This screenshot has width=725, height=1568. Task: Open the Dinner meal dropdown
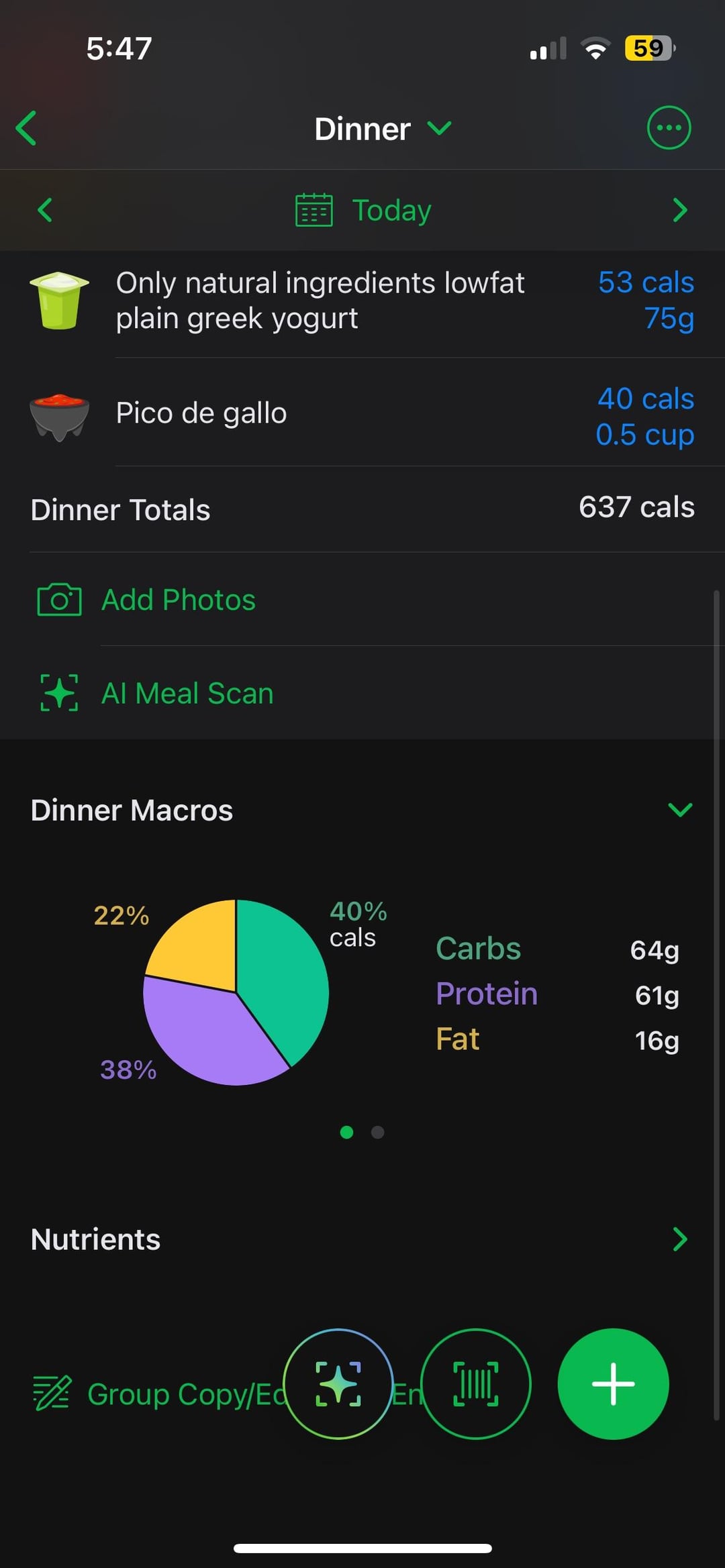383,129
